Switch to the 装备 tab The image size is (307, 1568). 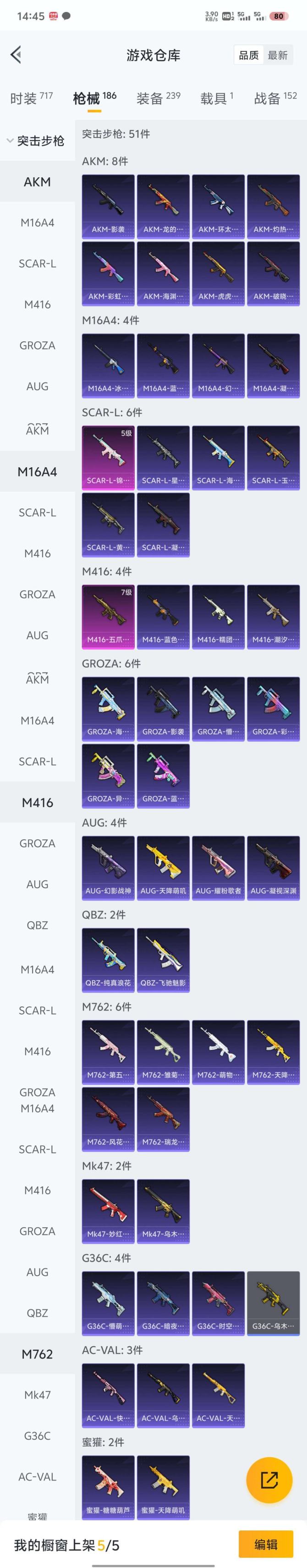pyautogui.click(x=158, y=98)
